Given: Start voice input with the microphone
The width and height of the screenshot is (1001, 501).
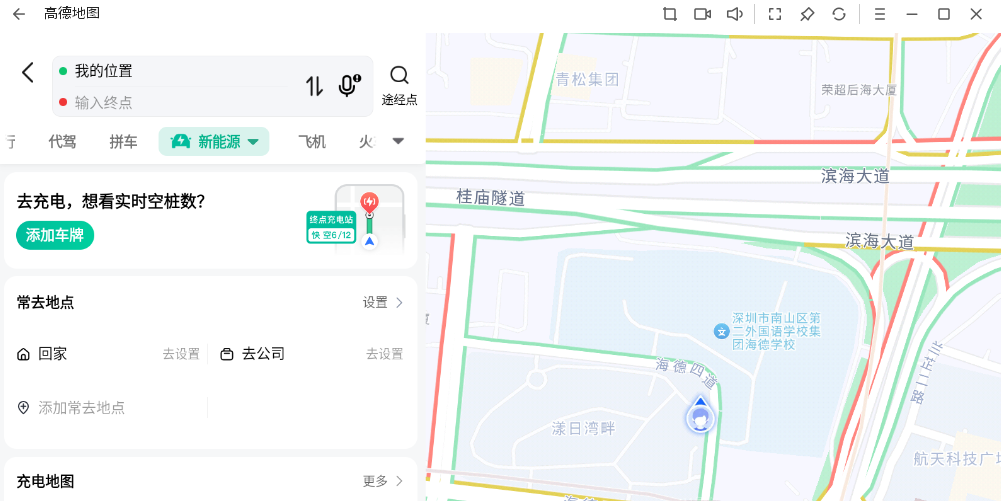Looking at the screenshot, I should click(348, 86).
